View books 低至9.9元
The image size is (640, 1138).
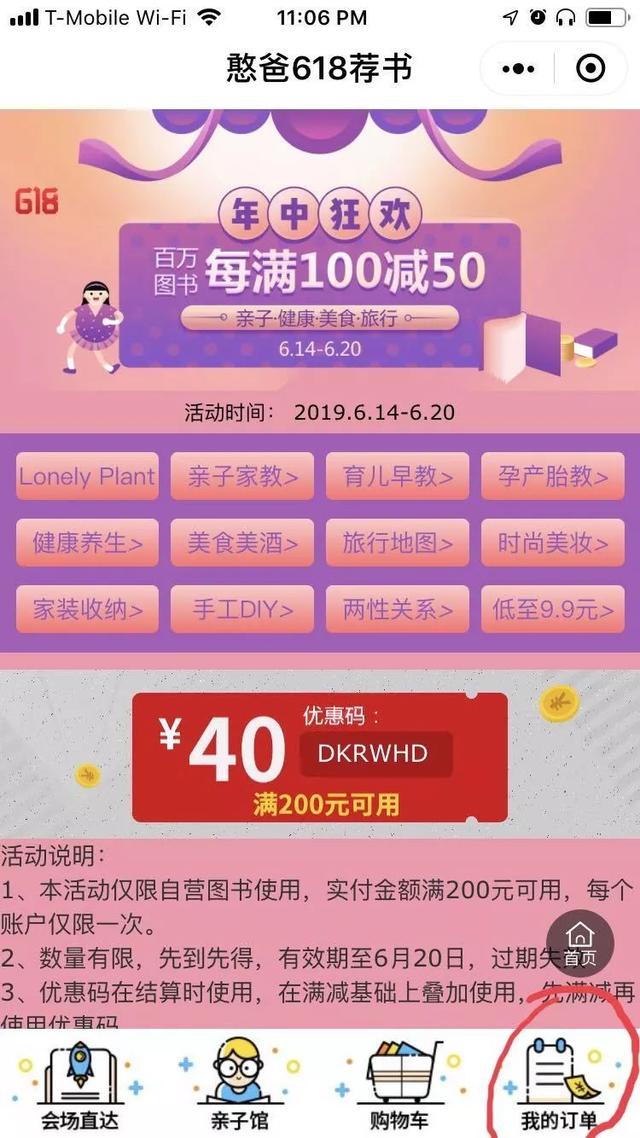[552, 609]
